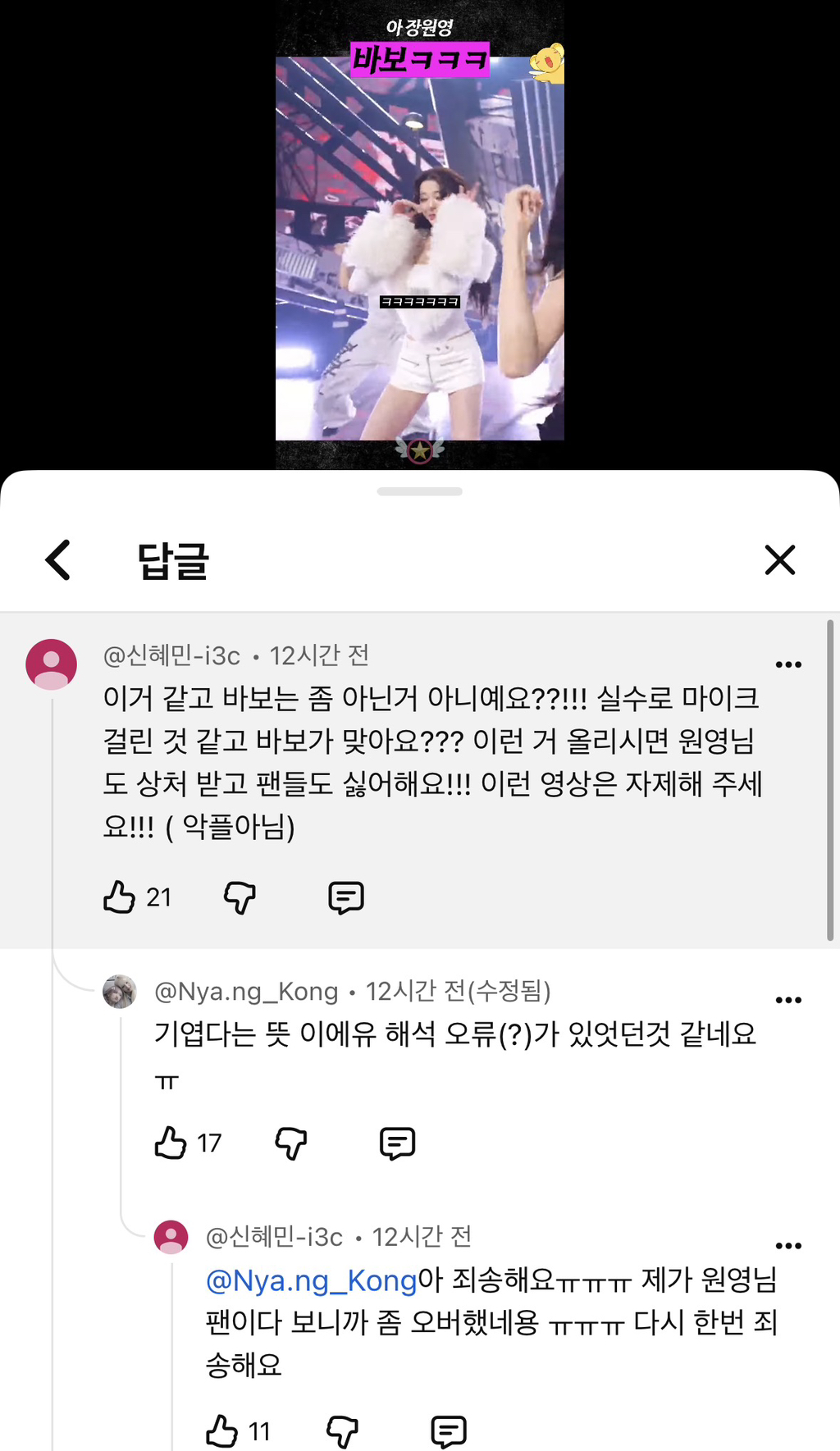Close the 답글 replies panel
Viewport: 840px width, 1451px height.
(780, 559)
